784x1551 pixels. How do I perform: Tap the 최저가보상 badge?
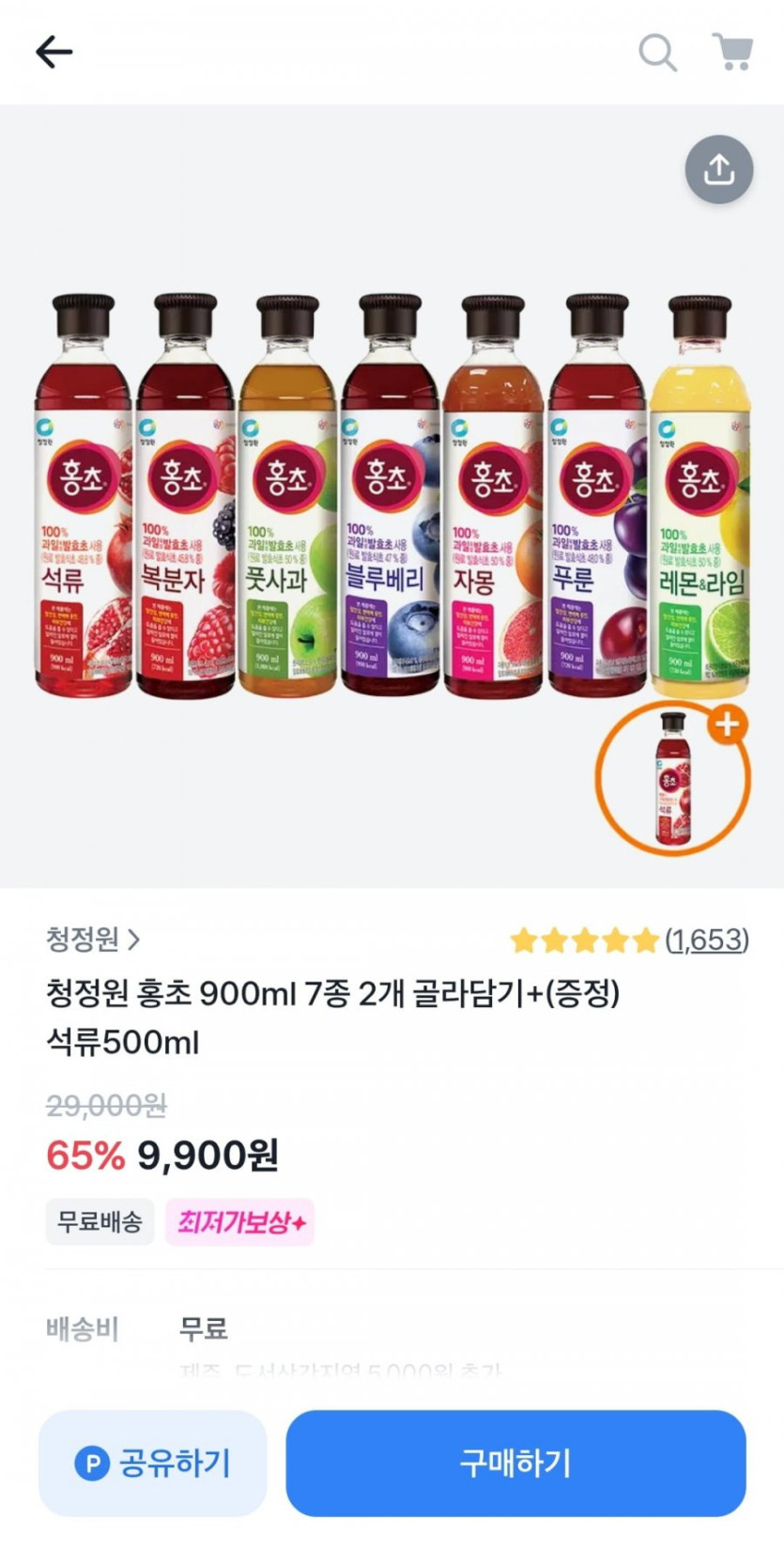tap(239, 1222)
